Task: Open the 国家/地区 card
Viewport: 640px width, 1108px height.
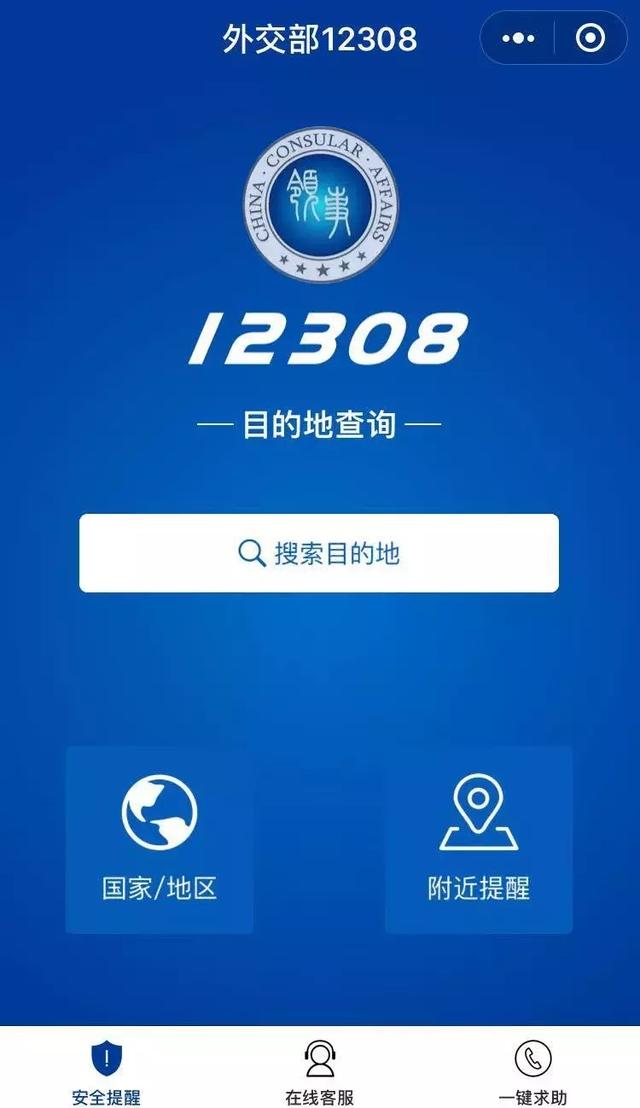Action: tap(159, 840)
